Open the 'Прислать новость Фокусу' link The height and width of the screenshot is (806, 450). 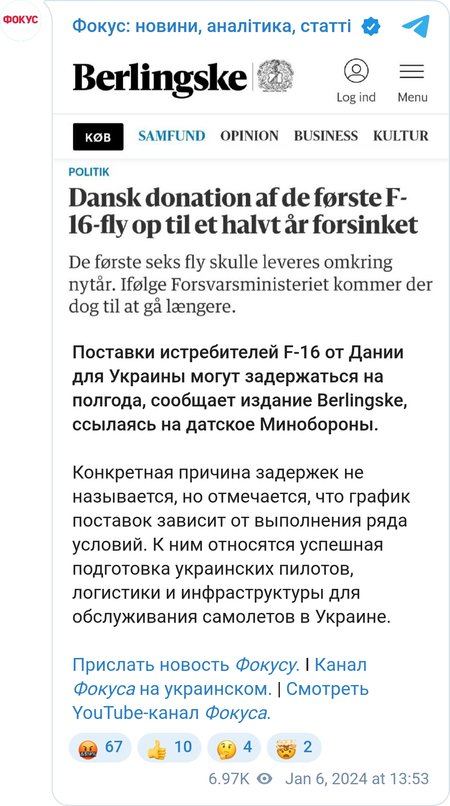185,665
